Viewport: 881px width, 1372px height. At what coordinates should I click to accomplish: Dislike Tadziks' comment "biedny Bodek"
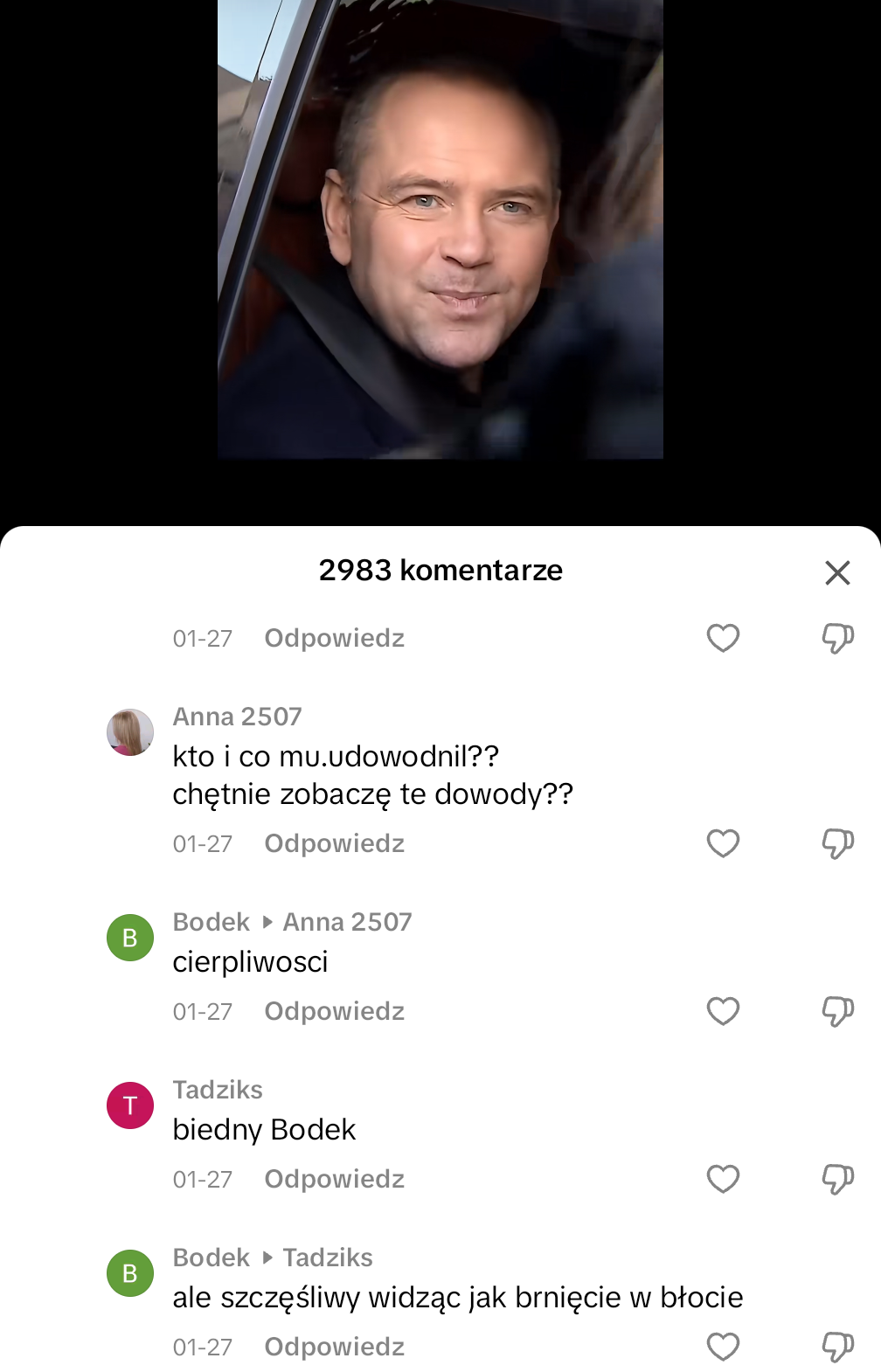pos(837,1179)
